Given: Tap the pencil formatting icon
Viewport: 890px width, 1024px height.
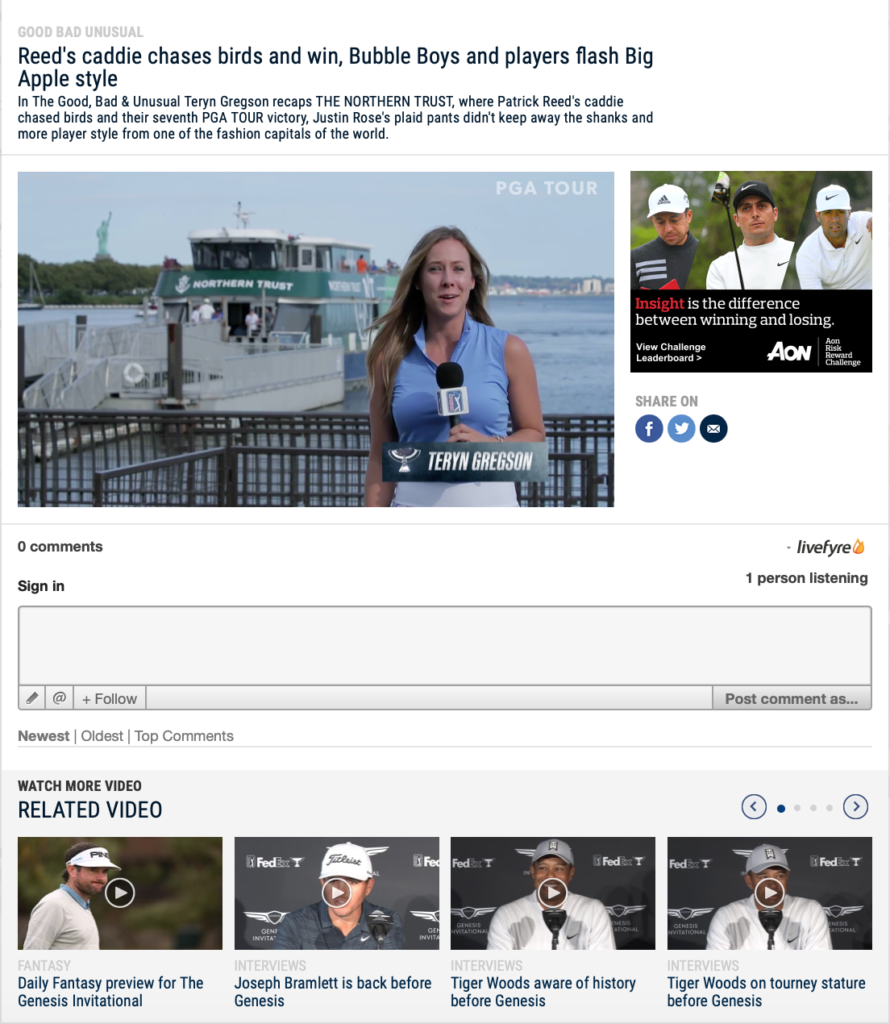Looking at the screenshot, I should tap(32, 698).
